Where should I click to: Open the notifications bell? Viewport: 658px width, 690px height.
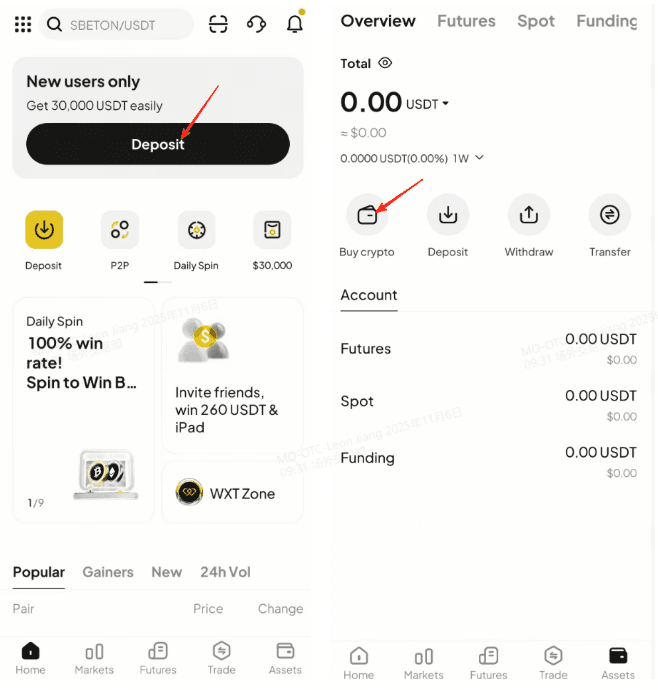[x=295, y=24]
